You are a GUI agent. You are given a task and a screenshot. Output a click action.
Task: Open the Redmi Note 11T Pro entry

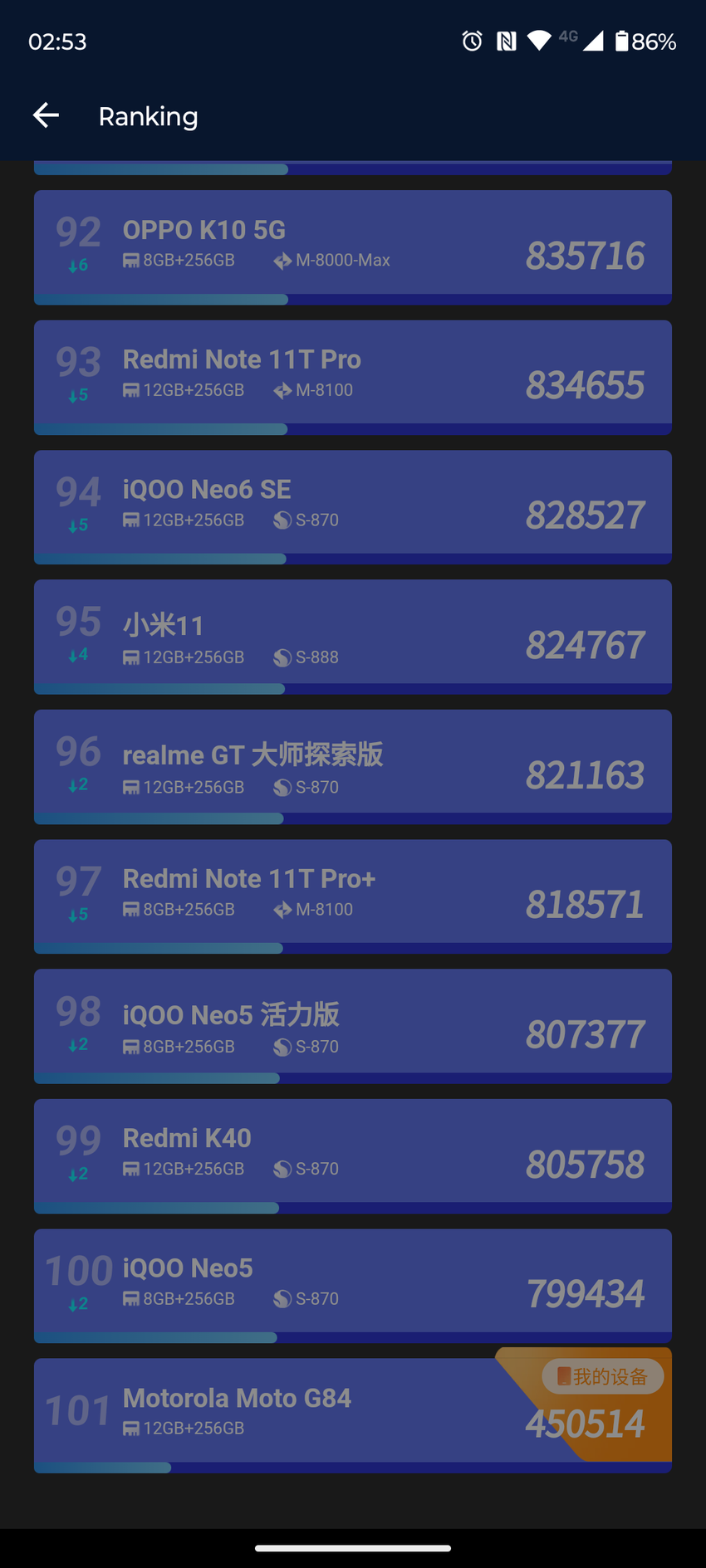[x=352, y=375]
